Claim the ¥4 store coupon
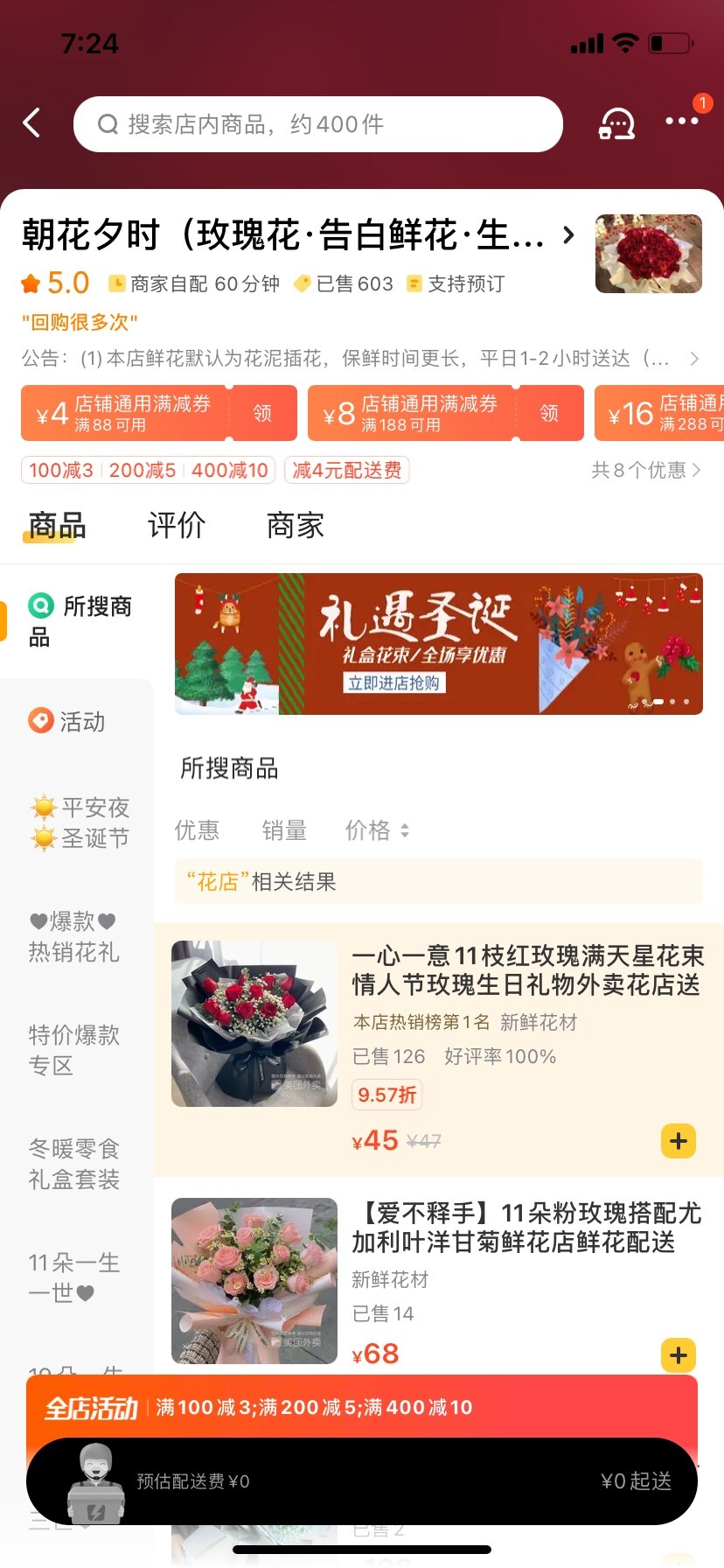Screen dimensions: 724x1568 262,413
